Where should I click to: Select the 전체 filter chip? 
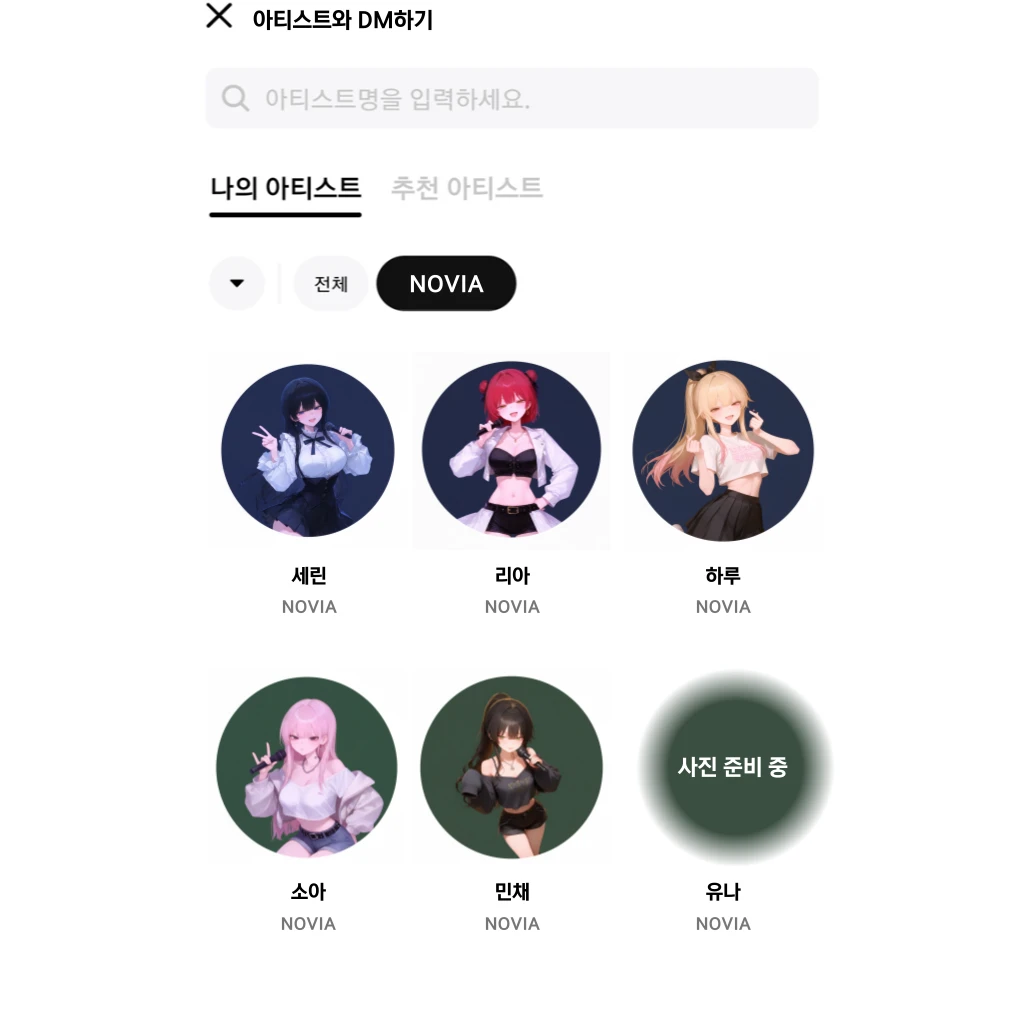click(x=331, y=284)
